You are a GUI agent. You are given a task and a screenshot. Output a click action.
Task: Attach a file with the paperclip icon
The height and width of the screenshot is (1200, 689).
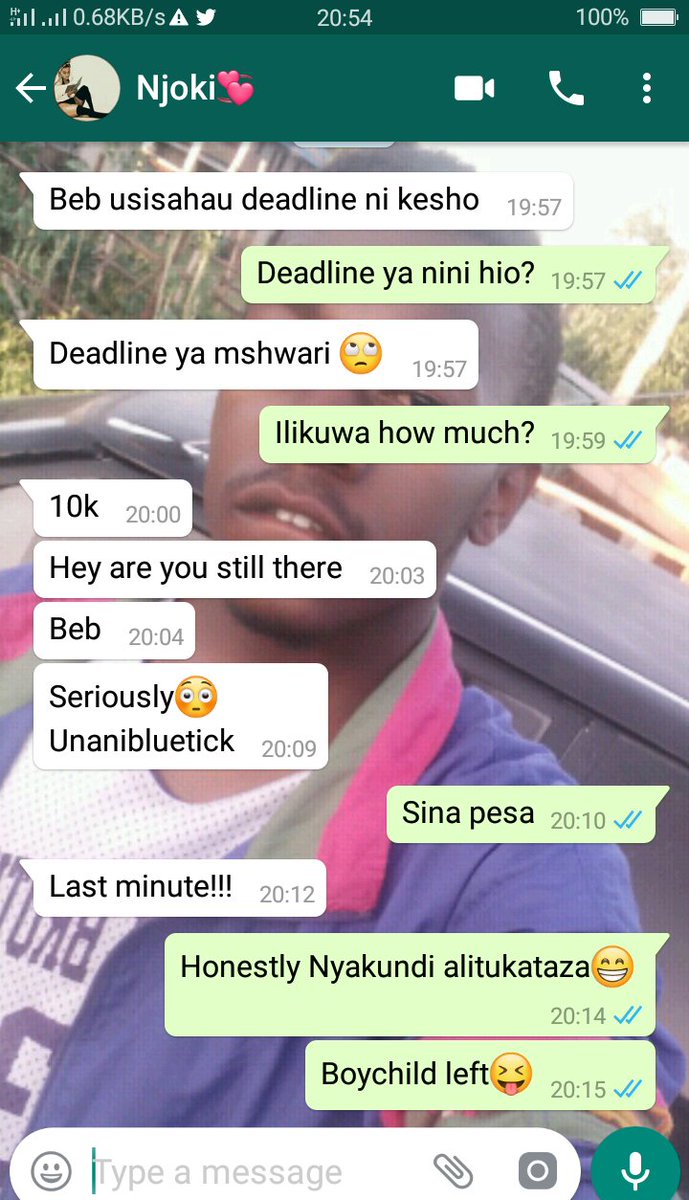453,1169
